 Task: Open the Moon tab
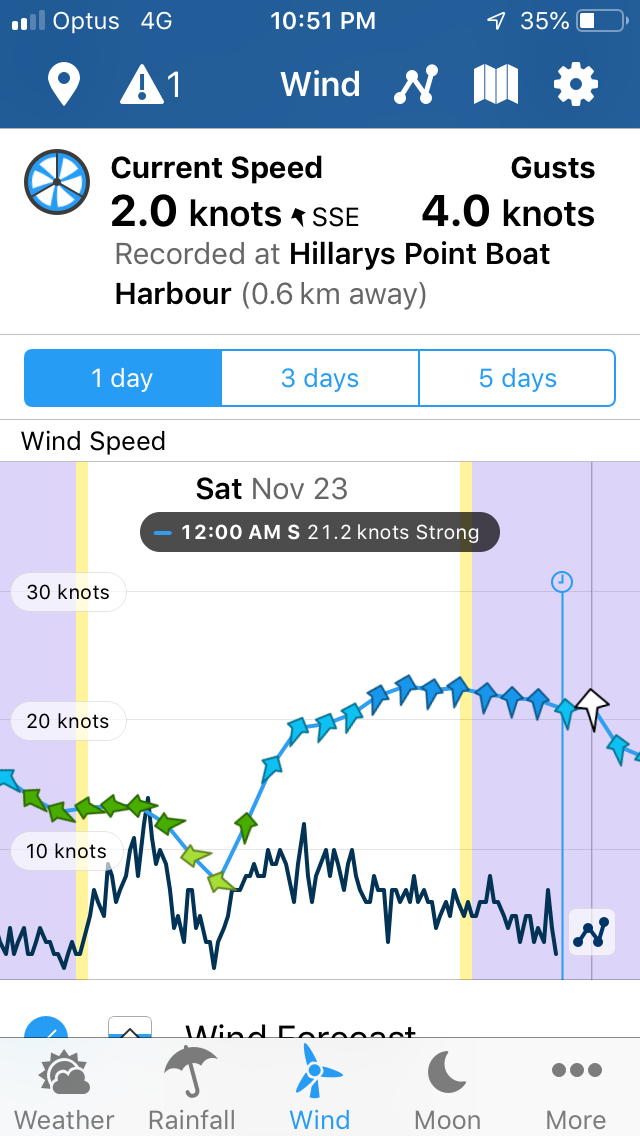click(447, 1088)
